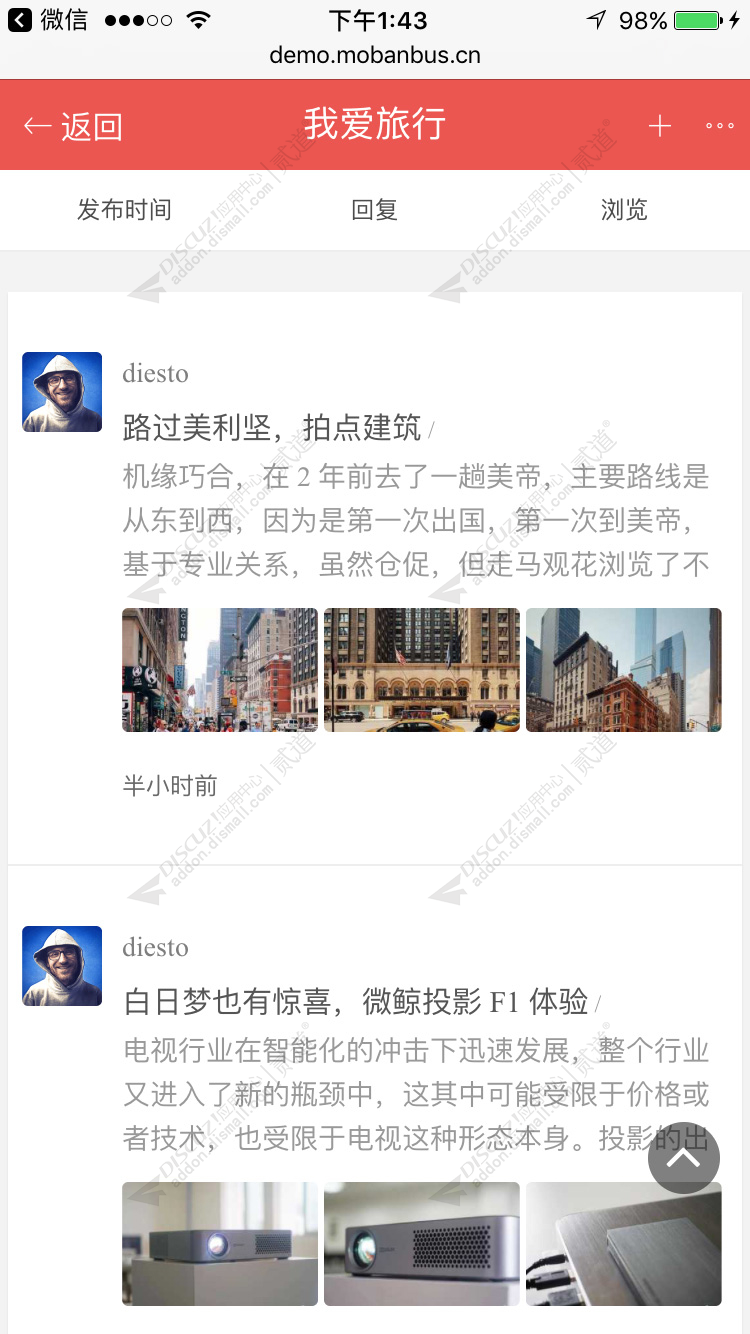
Task: Tap the scroll-to-top arrow button
Action: (x=684, y=1158)
